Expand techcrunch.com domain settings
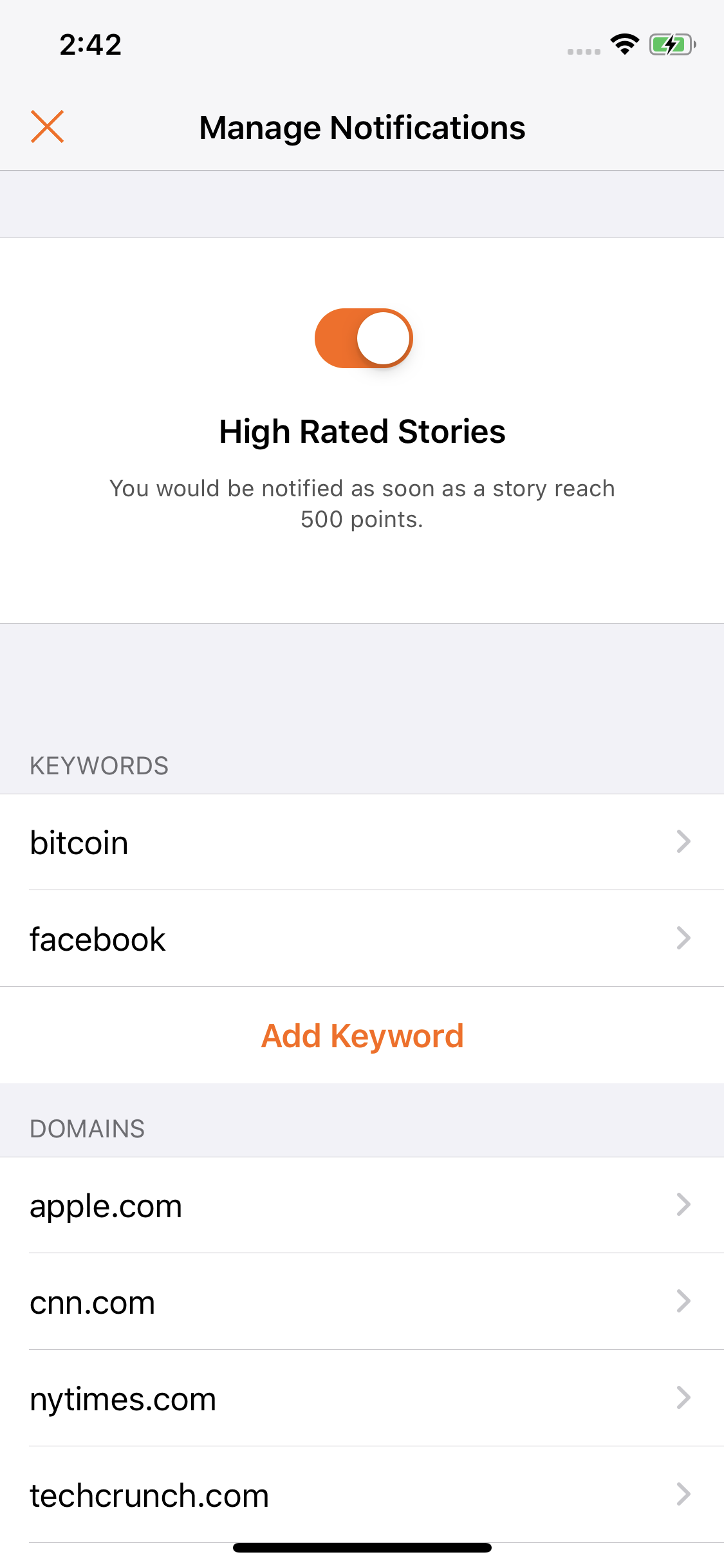Viewport: 724px width, 1568px height. tap(362, 1496)
